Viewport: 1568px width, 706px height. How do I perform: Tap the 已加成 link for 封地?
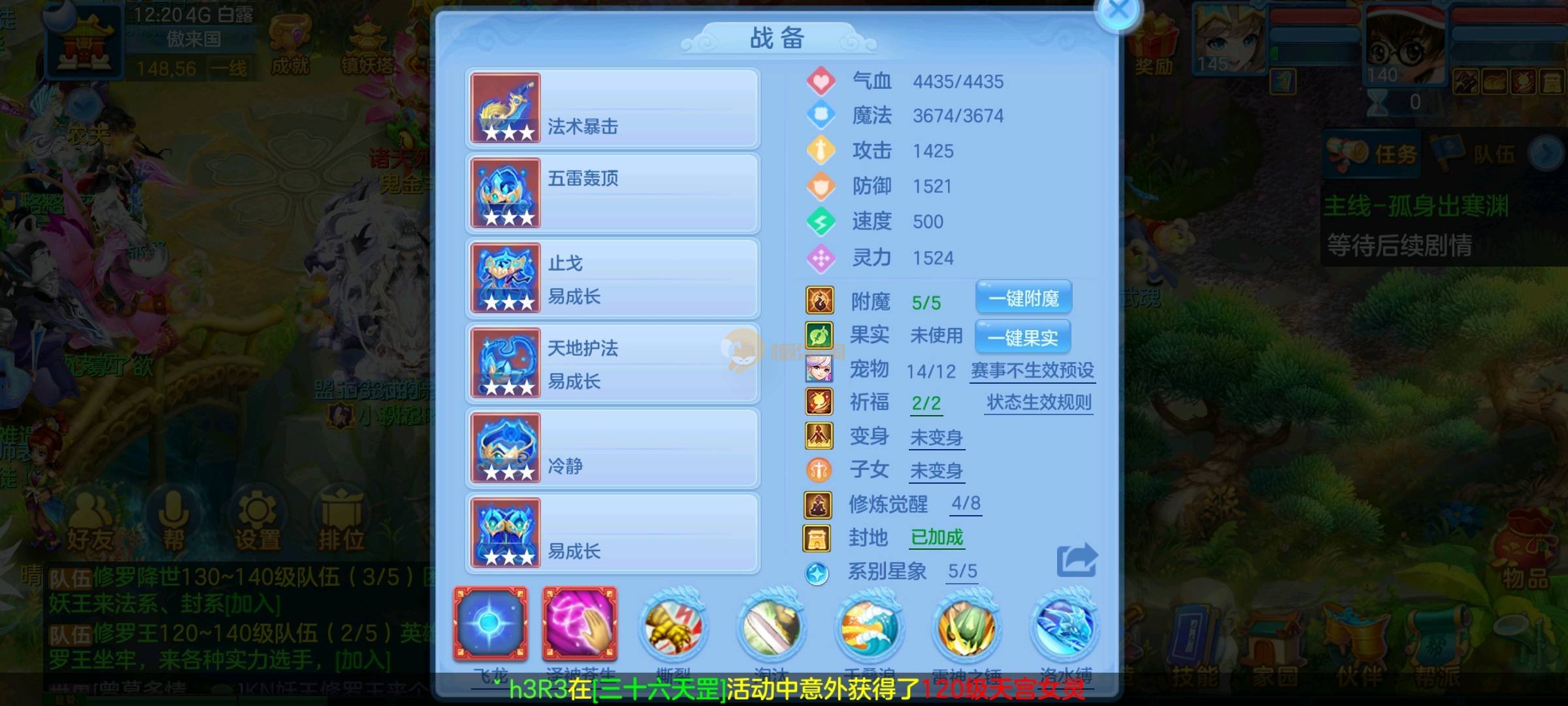937,537
